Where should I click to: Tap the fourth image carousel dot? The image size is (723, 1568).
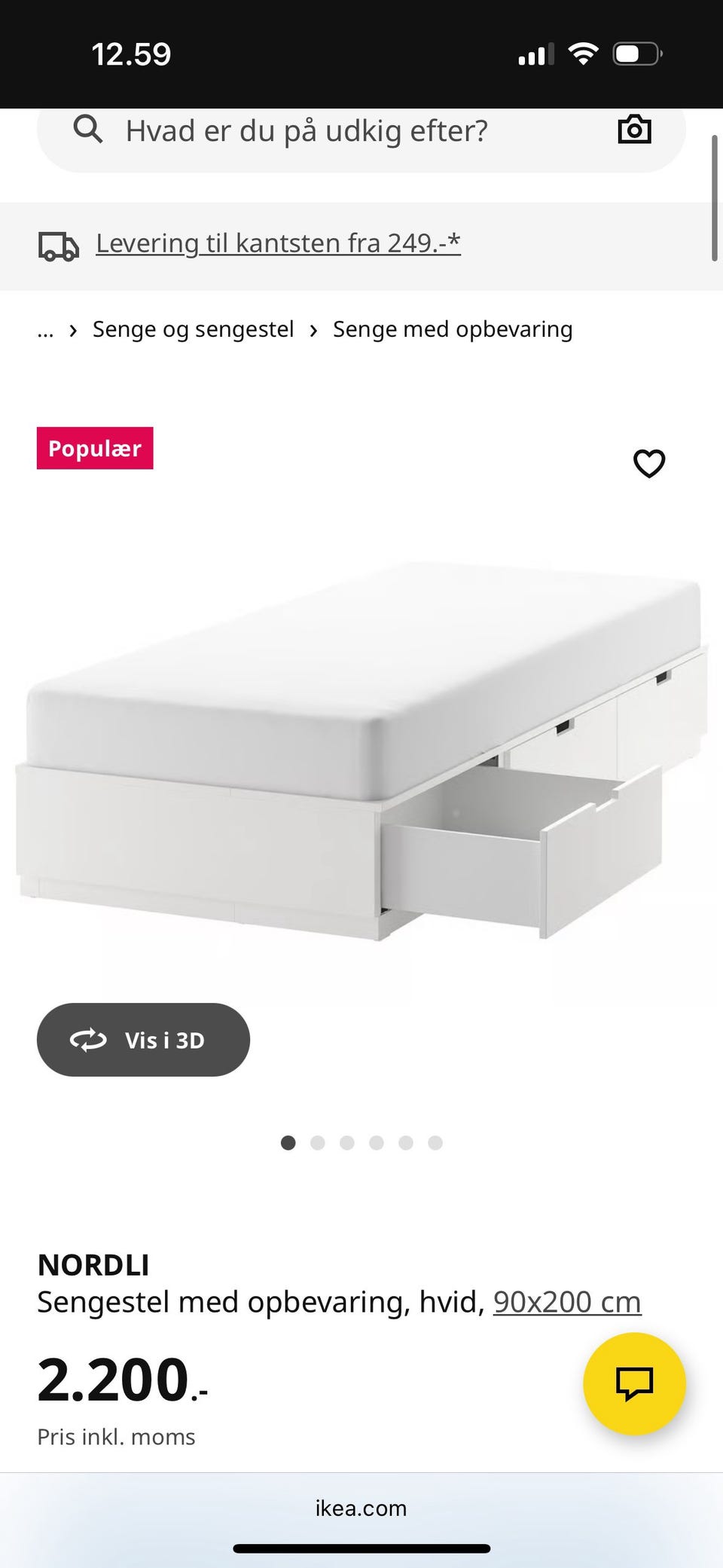[377, 1142]
